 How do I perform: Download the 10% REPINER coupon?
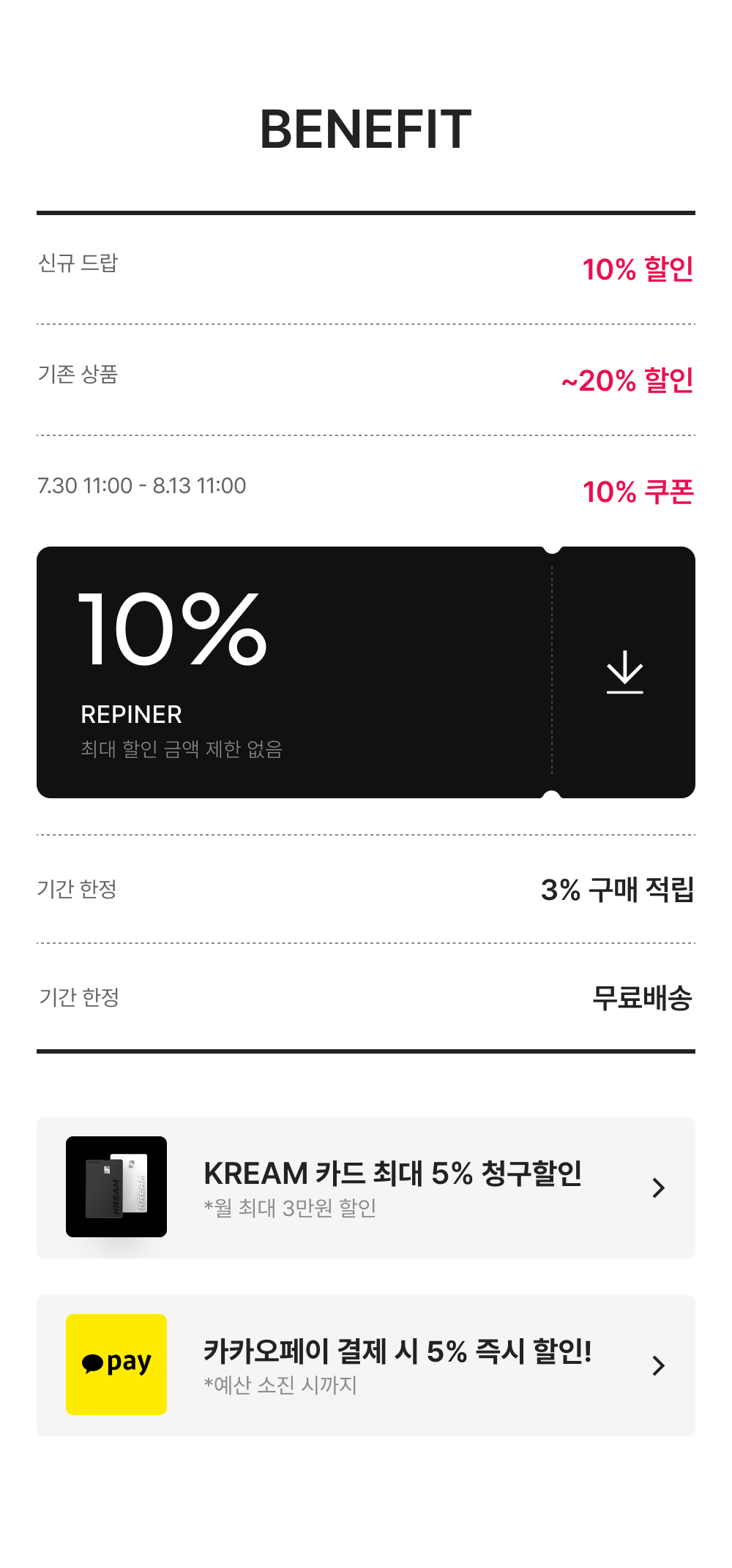click(x=624, y=672)
